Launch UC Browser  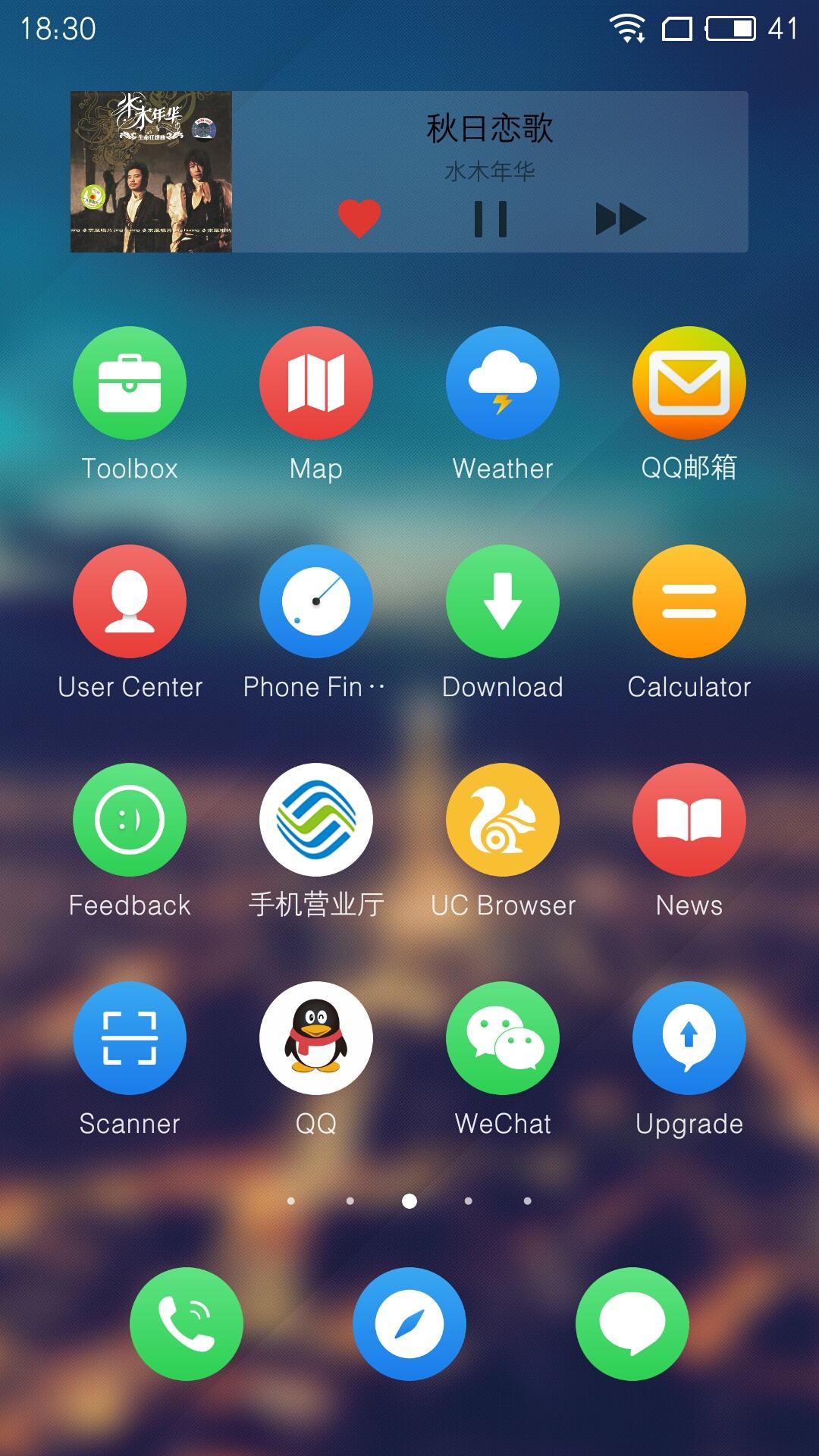[x=503, y=820]
